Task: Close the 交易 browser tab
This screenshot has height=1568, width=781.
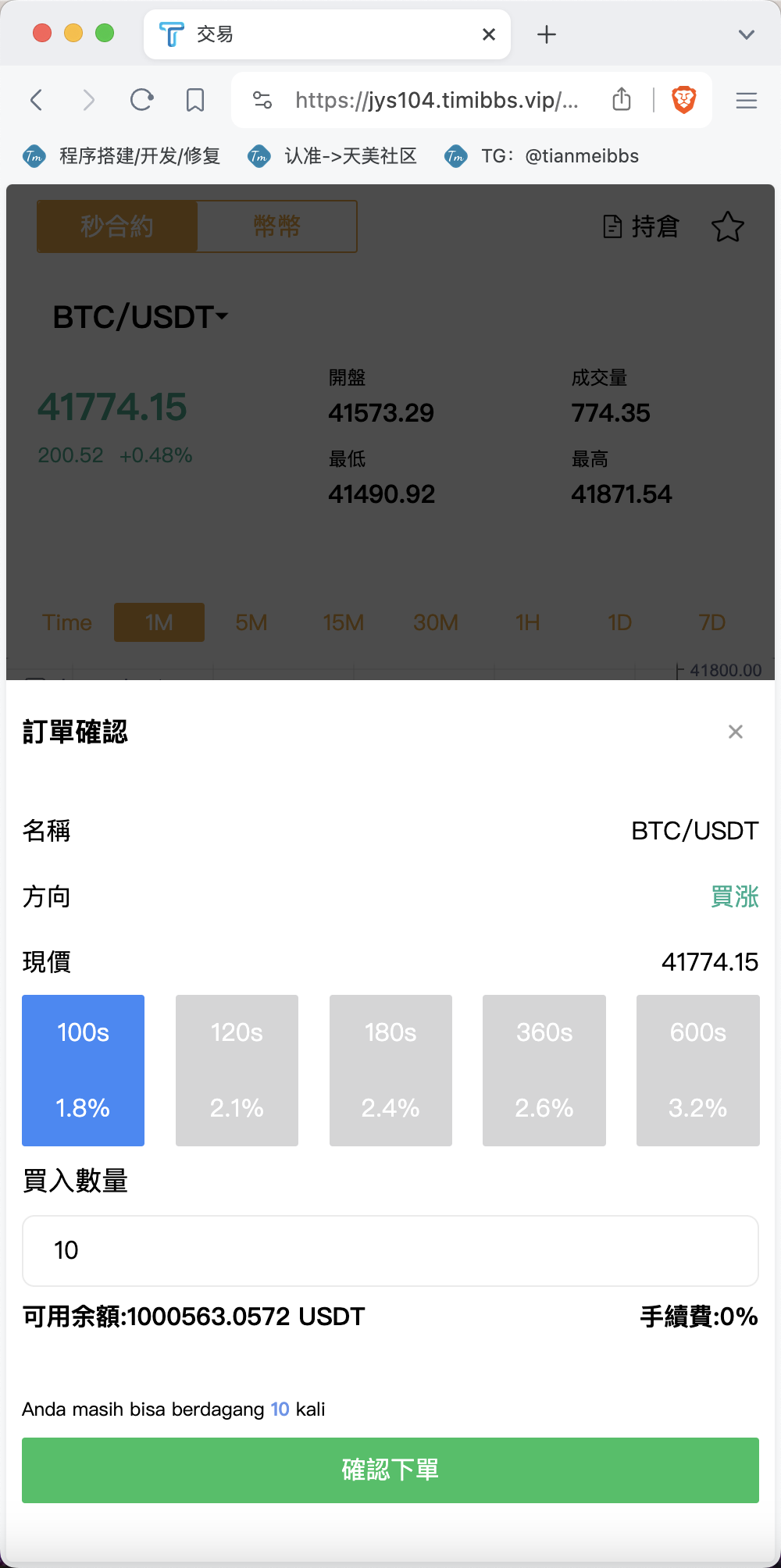Action: pyautogui.click(x=489, y=34)
